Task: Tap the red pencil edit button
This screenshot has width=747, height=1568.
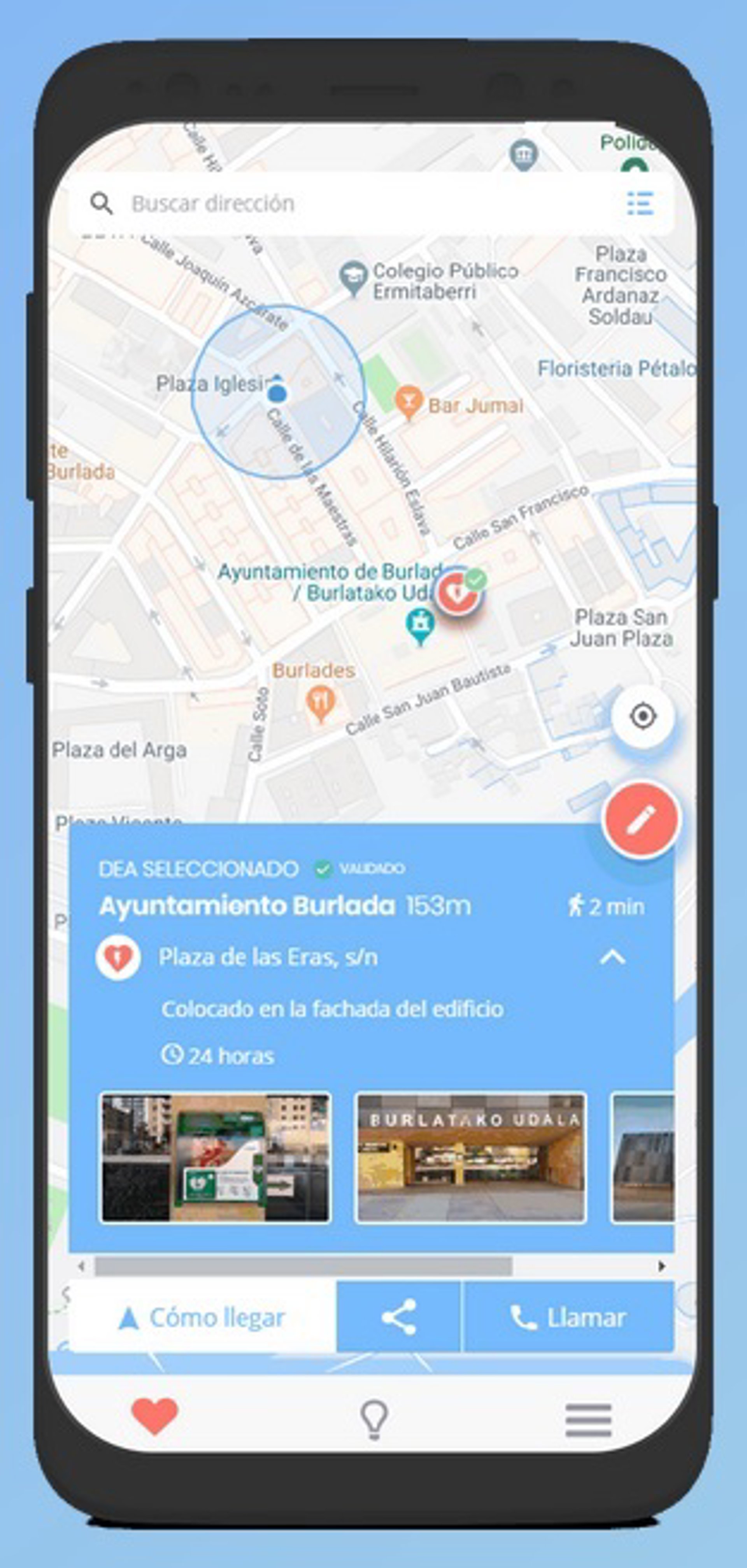Action: click(x=640, y=821)
